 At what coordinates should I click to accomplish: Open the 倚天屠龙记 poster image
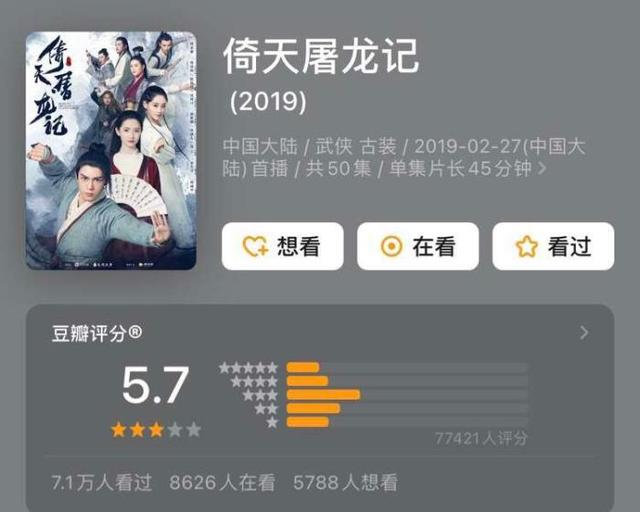tap(111, 150)
